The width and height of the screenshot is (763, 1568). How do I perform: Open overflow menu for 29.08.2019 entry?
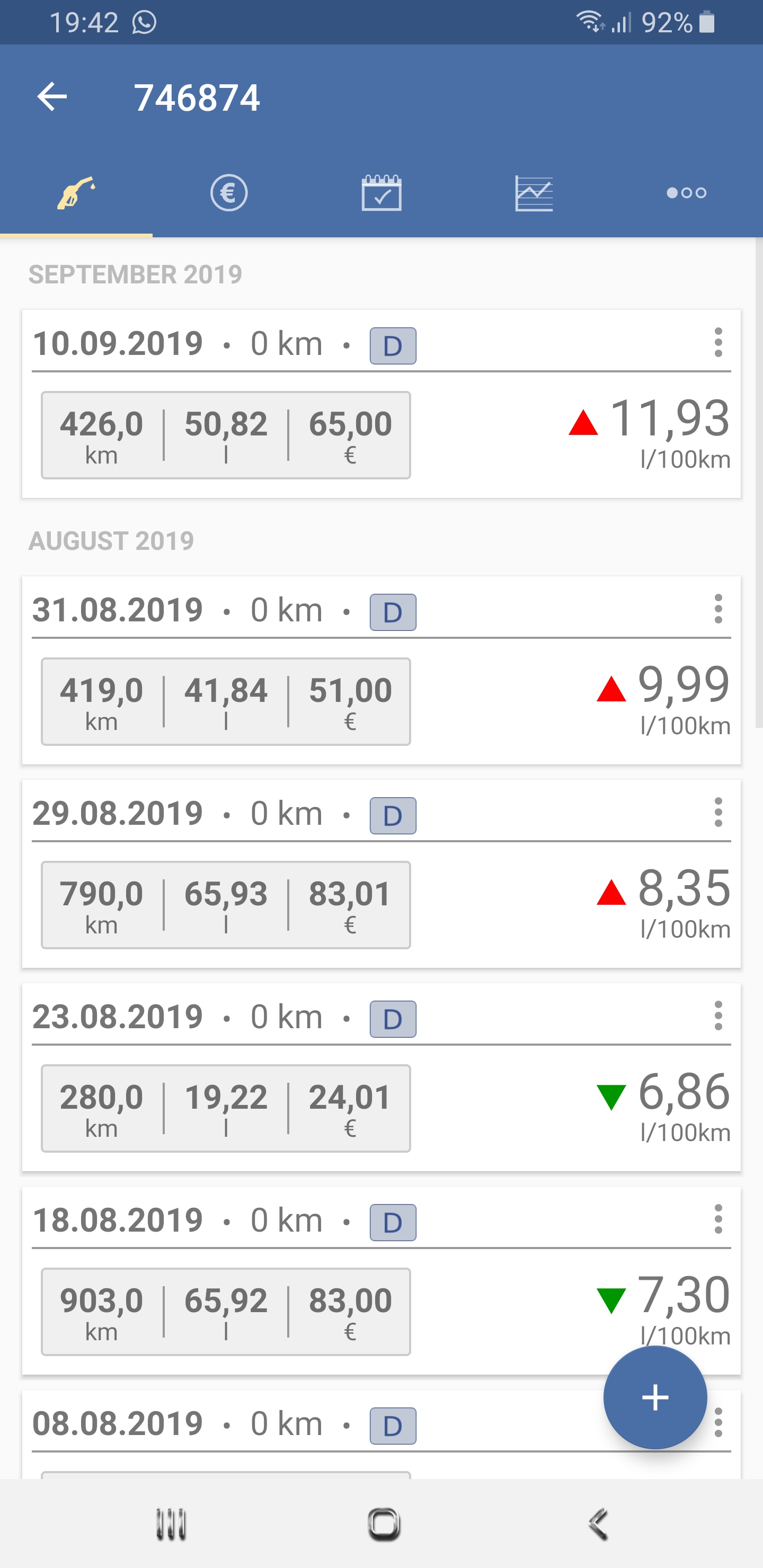718,813
